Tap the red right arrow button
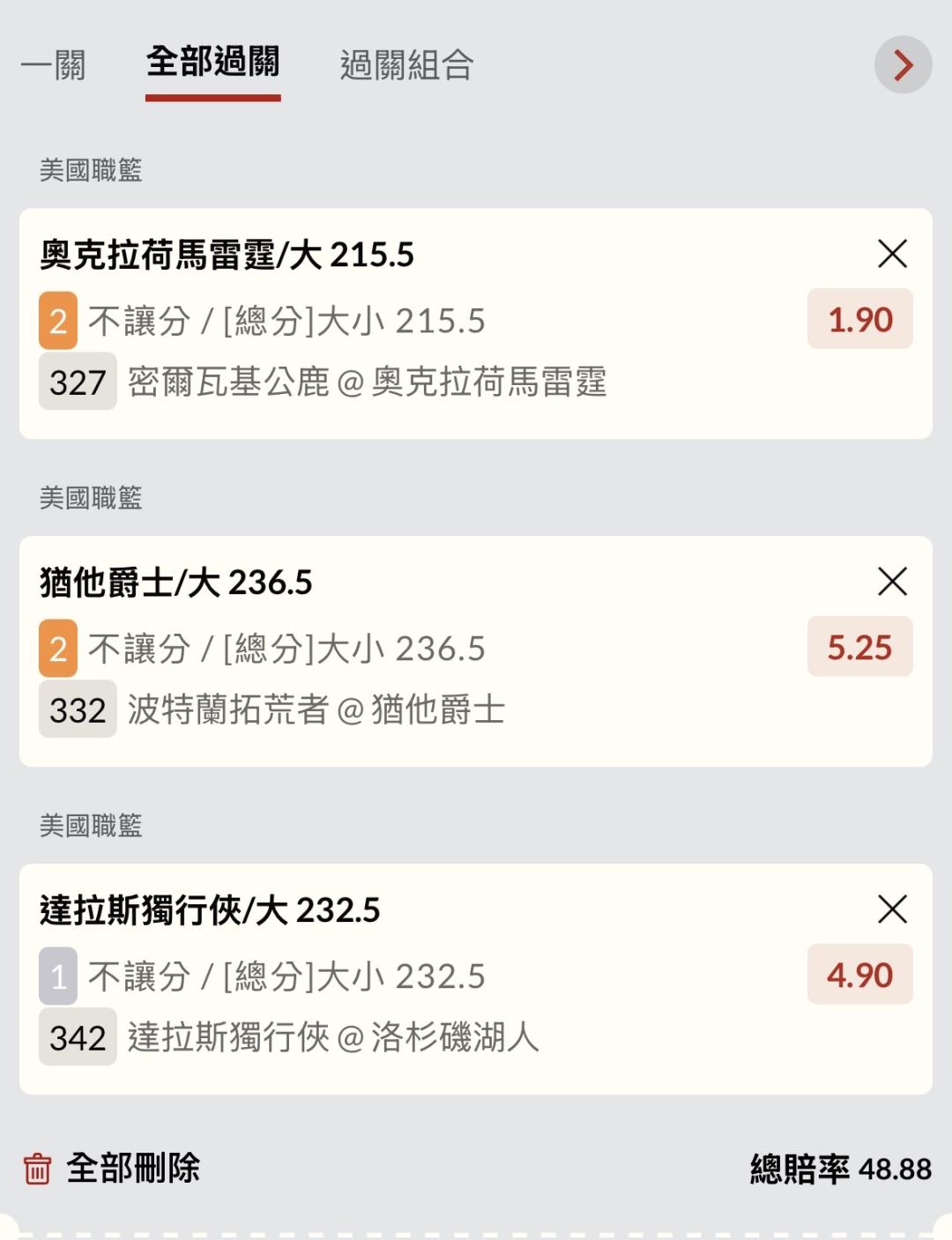This screenshot has height=1240, width=952. (x=903, y=65)
